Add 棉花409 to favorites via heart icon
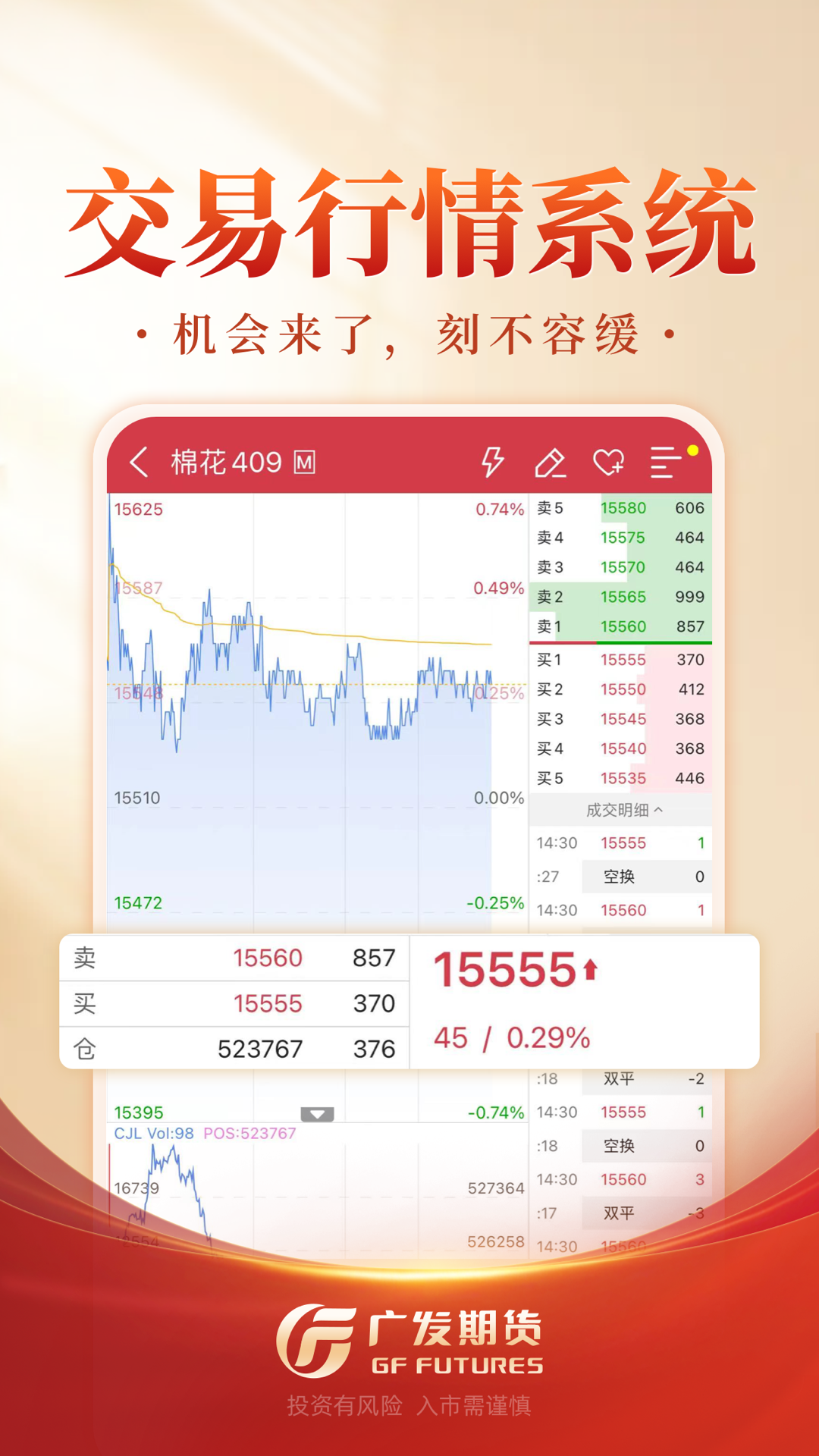This screenshot has height=1456, width=819. (609, 463)
